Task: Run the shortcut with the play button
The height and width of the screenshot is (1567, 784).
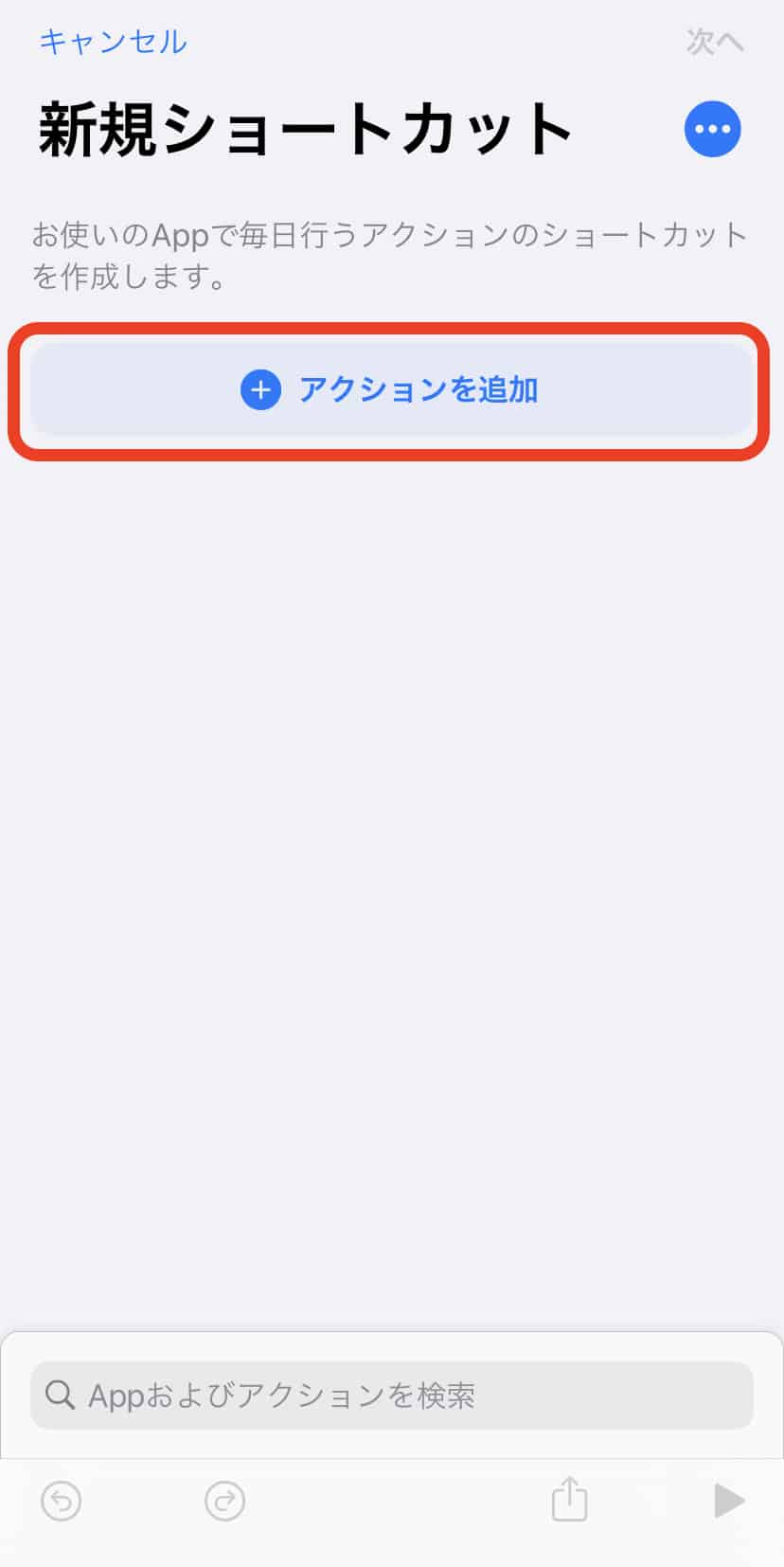Action: [727, 1501]
